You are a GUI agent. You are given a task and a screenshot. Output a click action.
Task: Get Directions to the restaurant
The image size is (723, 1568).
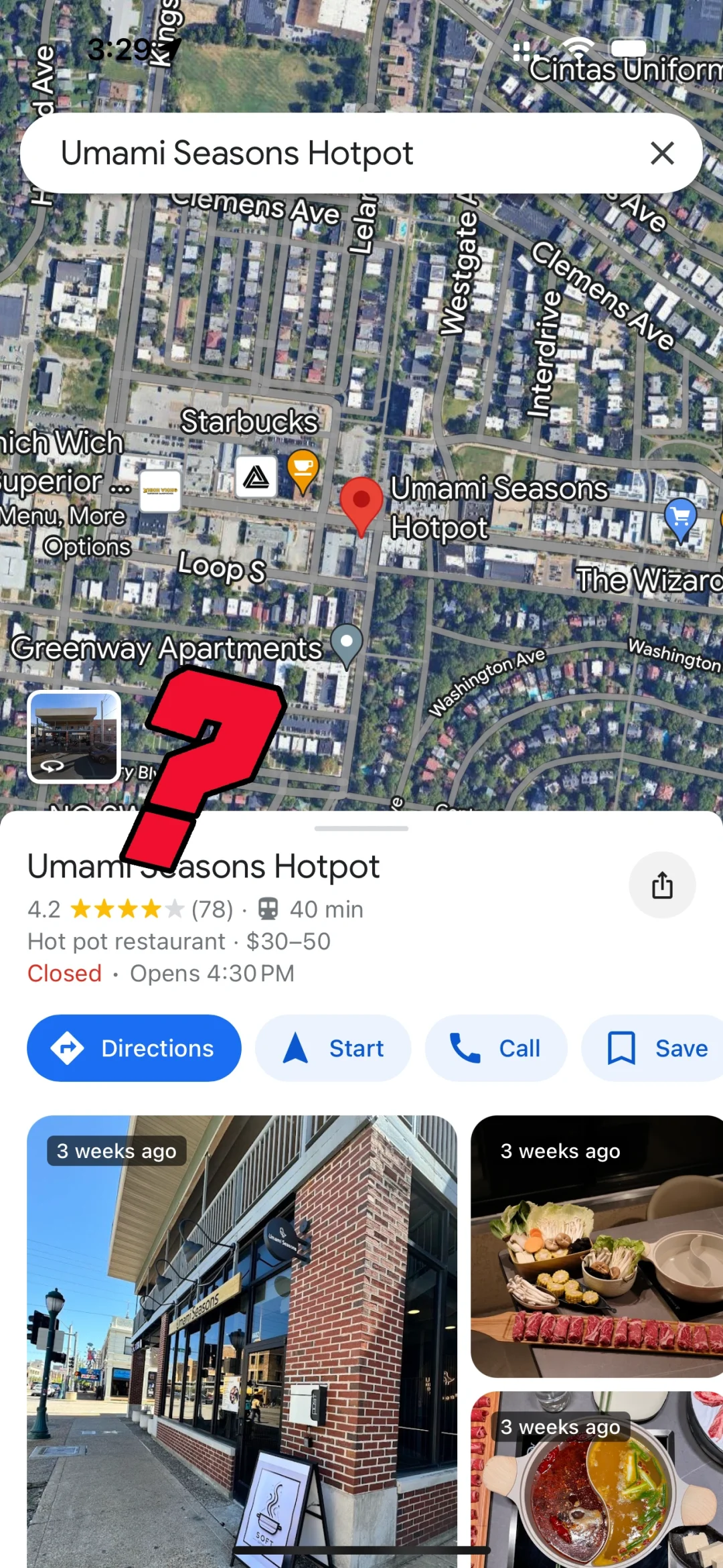[133, 1048]
